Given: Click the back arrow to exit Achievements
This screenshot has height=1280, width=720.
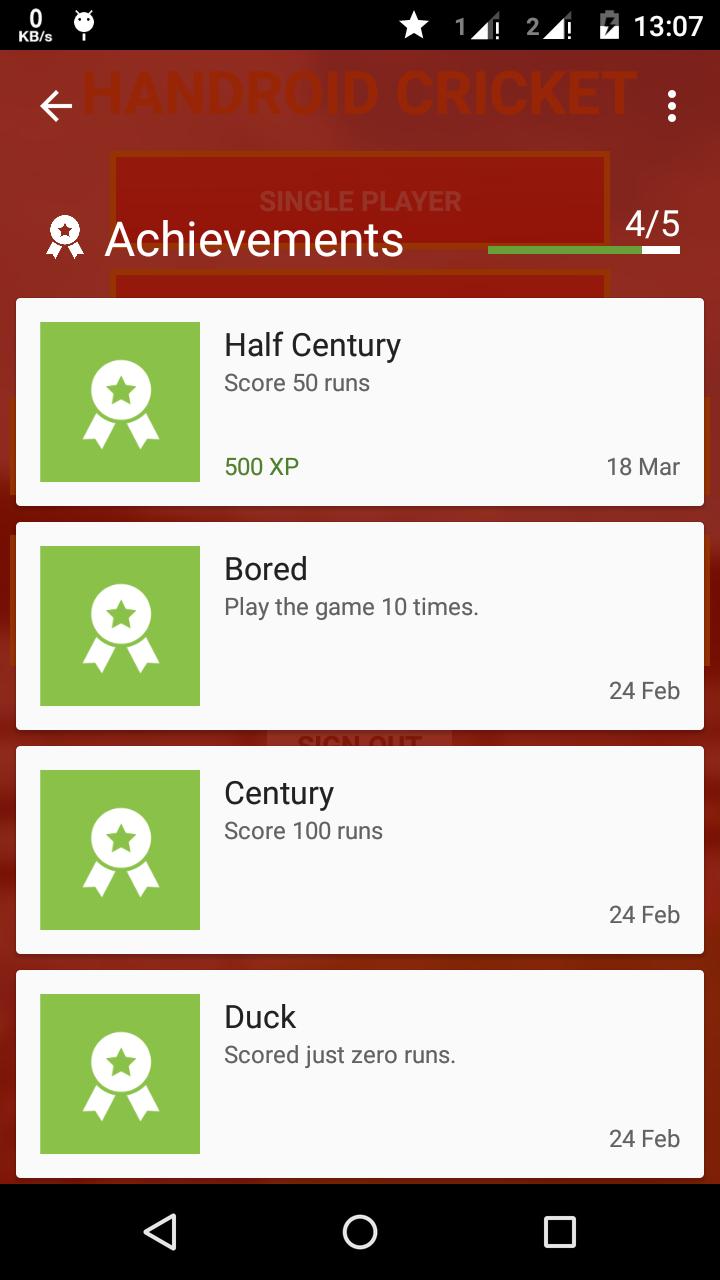Looking at the screenshot, I should (x=55, y=104).
